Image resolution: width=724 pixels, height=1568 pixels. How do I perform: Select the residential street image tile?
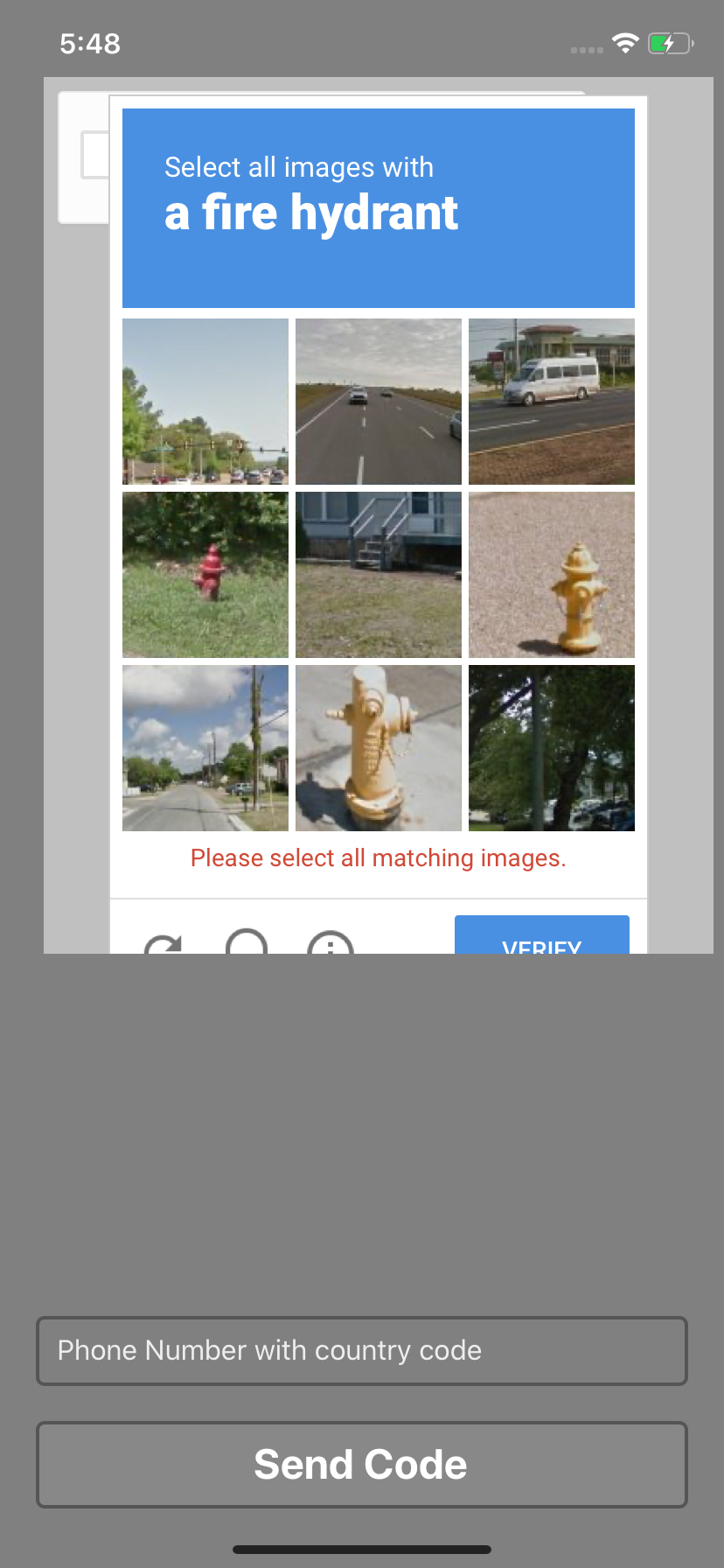205,747
